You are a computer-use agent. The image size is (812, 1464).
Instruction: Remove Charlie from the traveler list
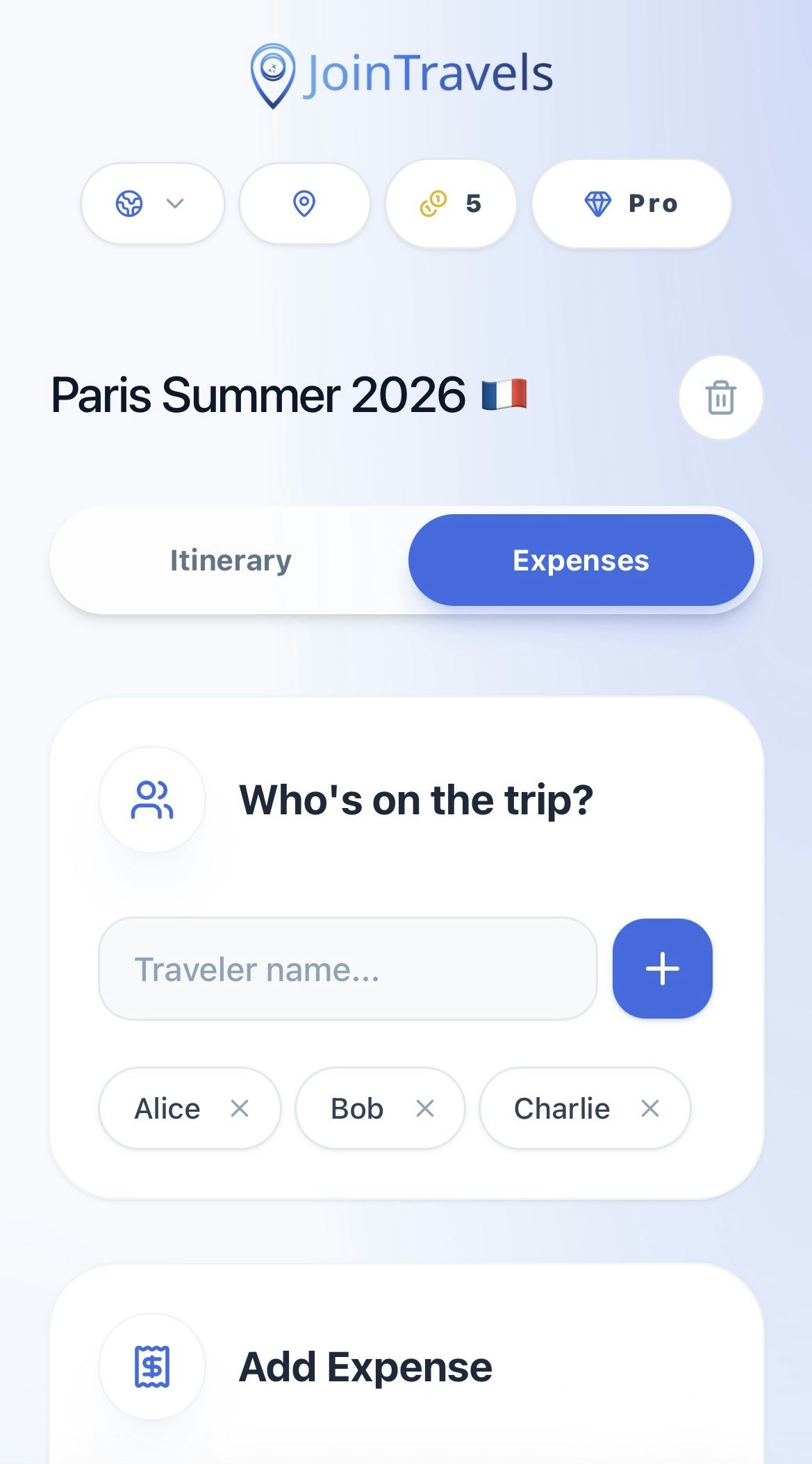pyautogui.click(x=651, y=1108)
